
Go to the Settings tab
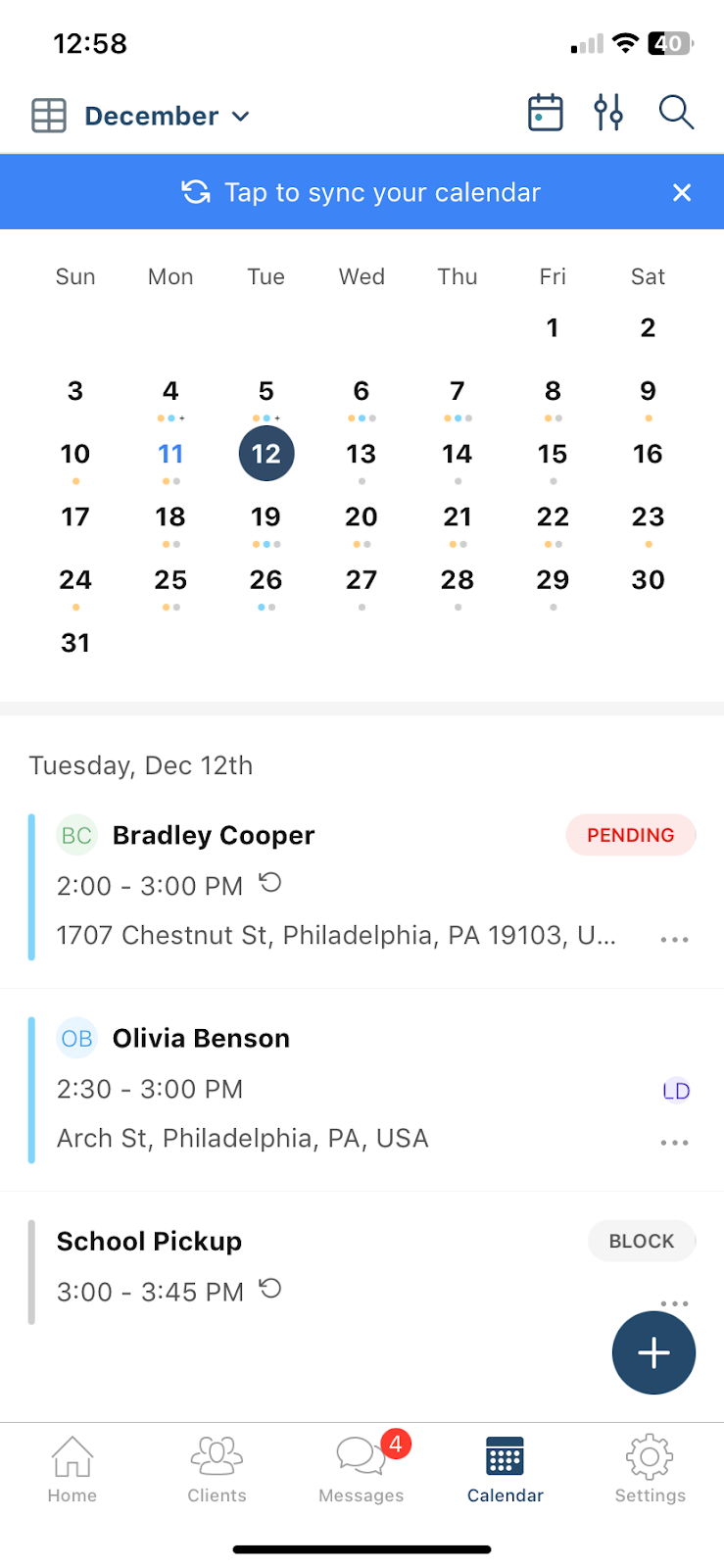[x=650, y=1469]
